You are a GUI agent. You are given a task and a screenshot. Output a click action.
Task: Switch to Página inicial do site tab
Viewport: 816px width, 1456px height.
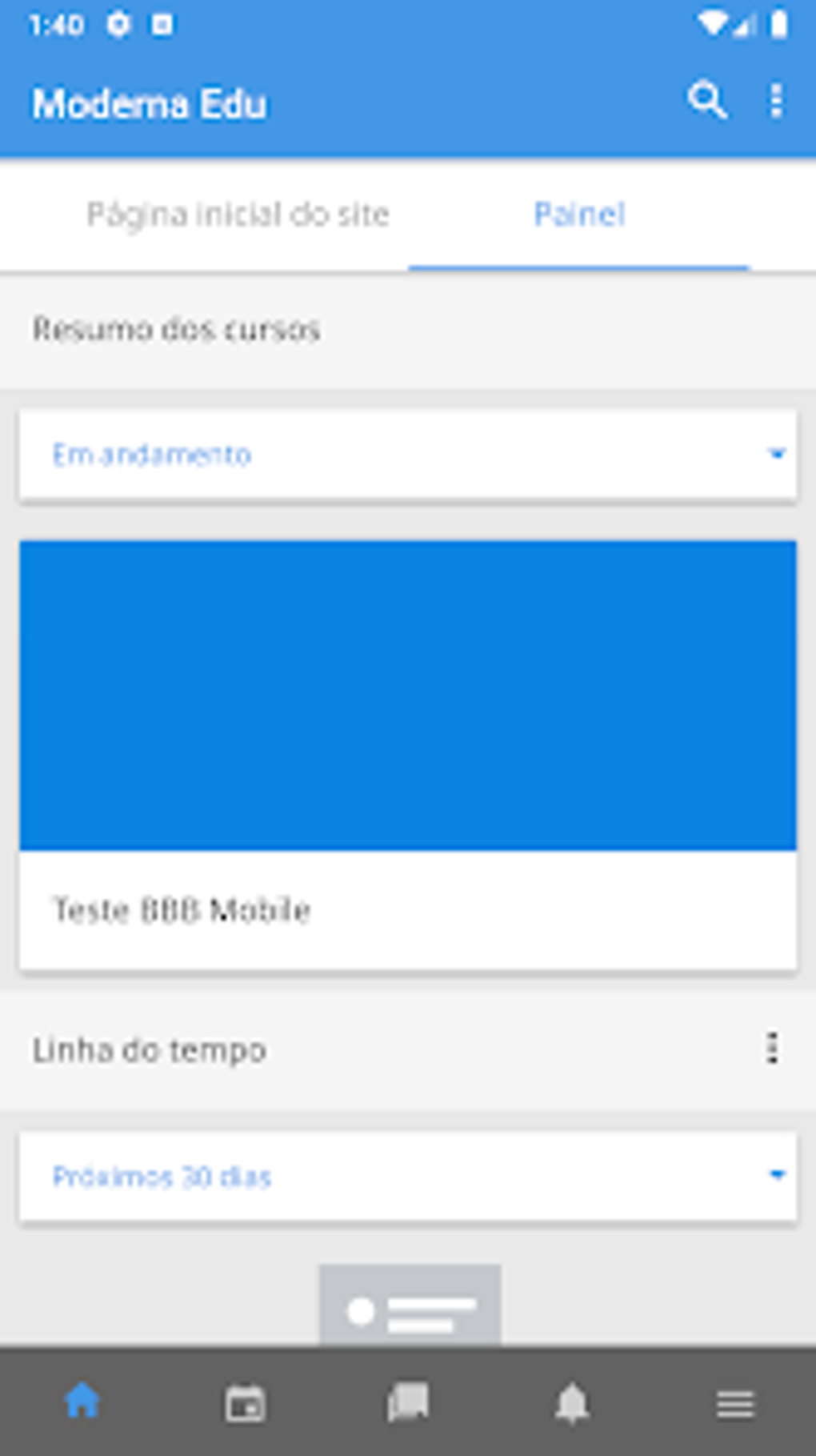pos(238,215)
